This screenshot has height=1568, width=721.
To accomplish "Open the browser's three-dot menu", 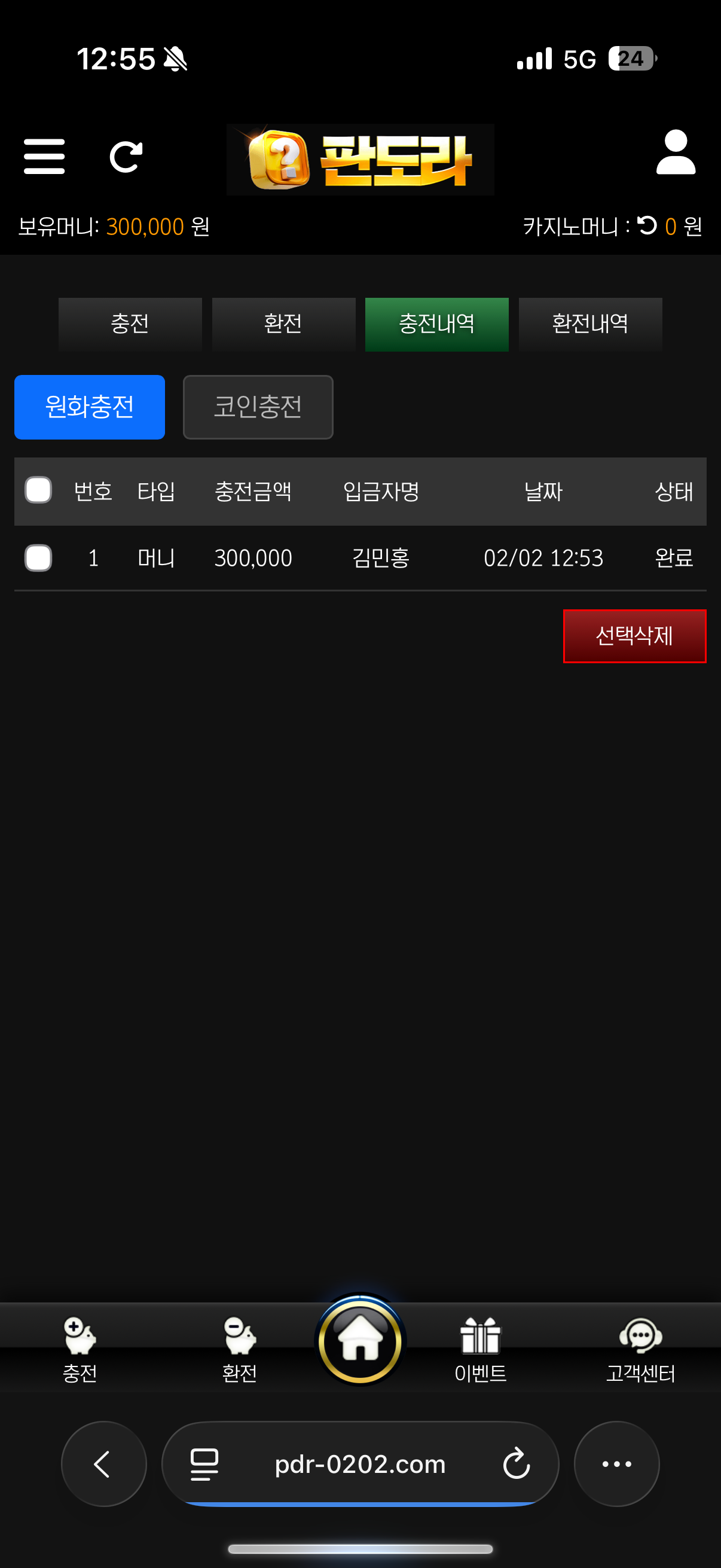I will click(x=617, y=1464).
